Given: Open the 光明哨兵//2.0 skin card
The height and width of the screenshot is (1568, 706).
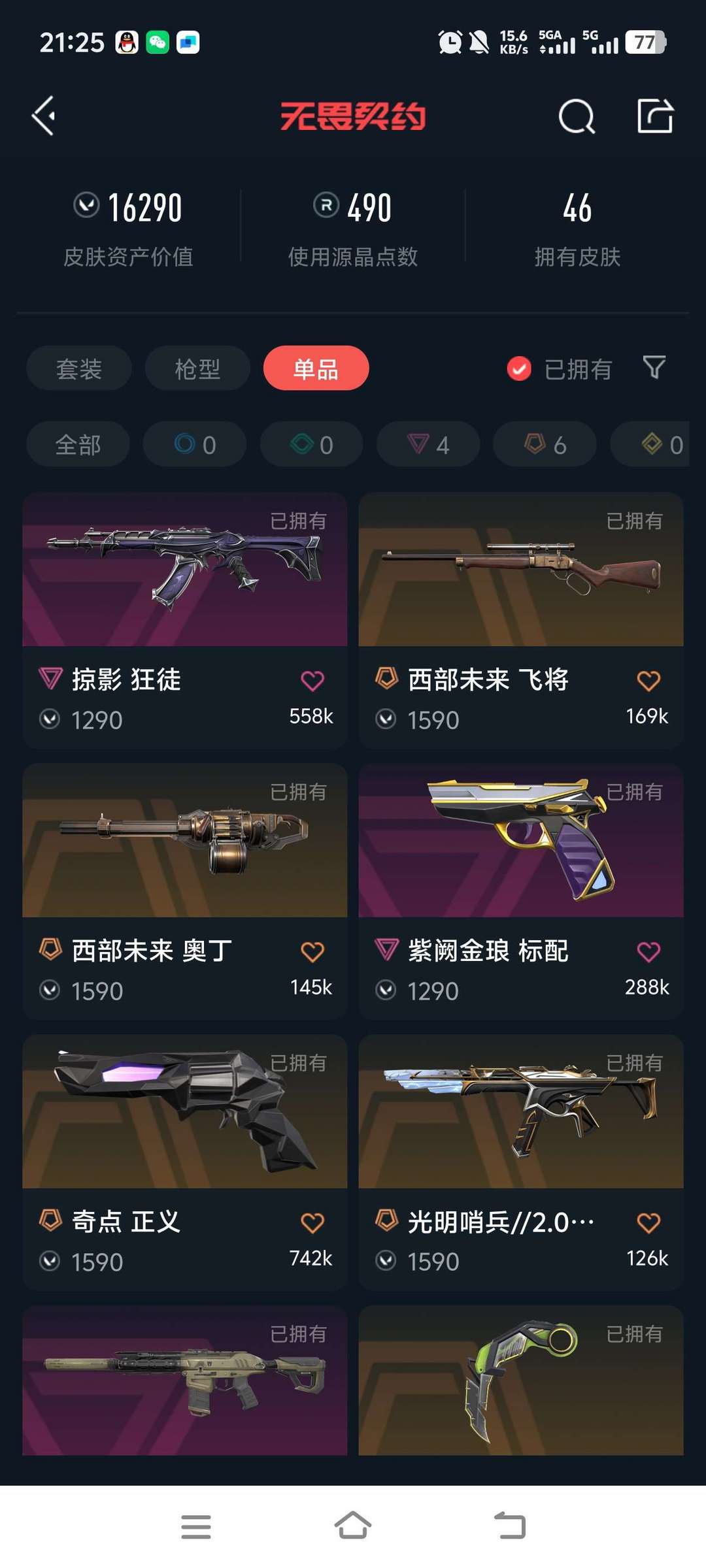Looking at the screenshot, I should tap(521, 1162).
